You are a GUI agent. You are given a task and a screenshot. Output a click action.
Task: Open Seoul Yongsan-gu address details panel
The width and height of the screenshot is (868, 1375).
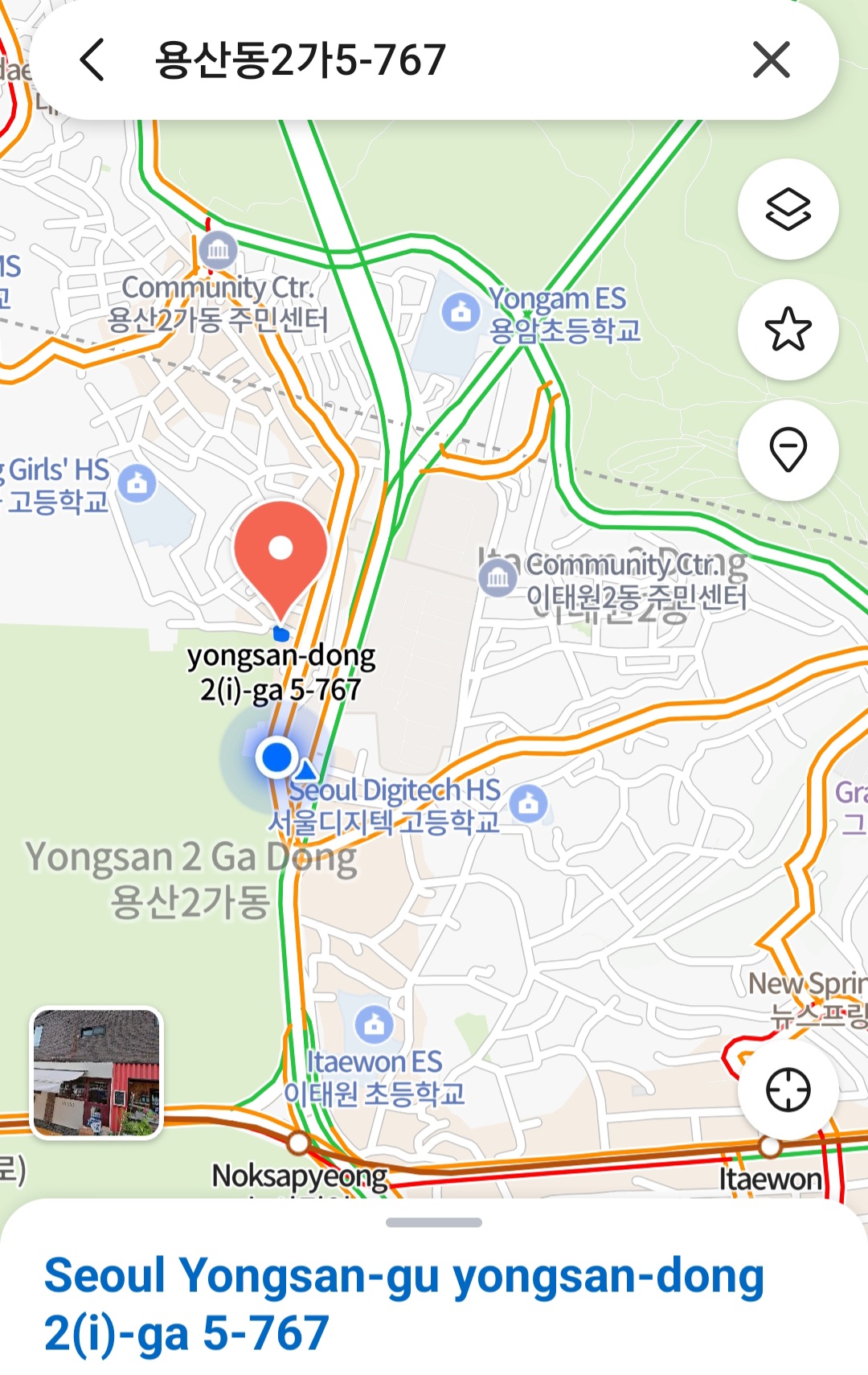(402, 1303)
